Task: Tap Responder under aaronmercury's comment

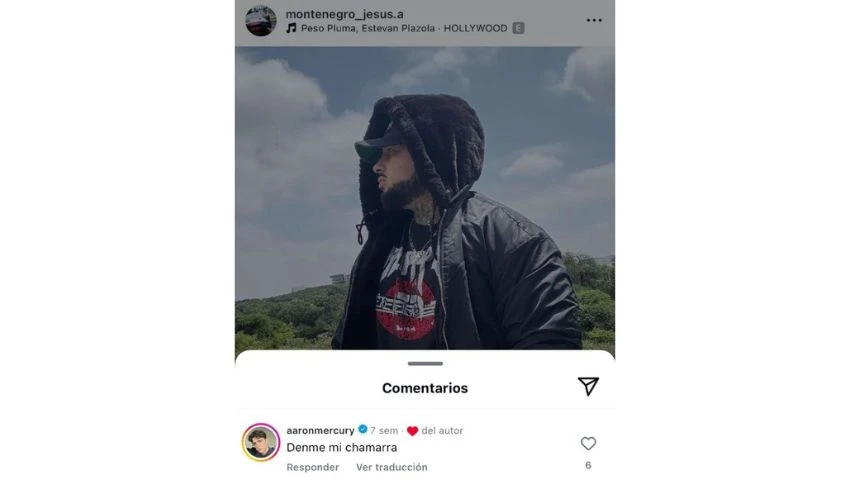Action: pyautogui.click(x=312, y=467)
